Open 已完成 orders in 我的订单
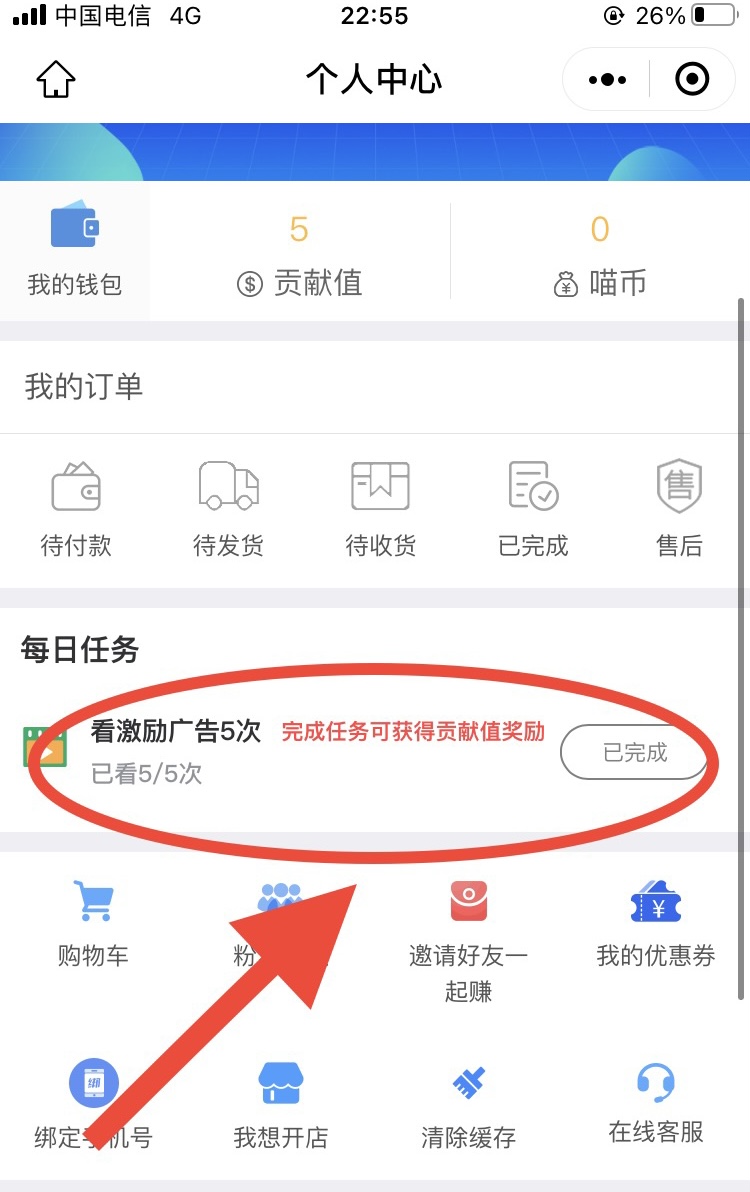 click(x=533, y=510)
